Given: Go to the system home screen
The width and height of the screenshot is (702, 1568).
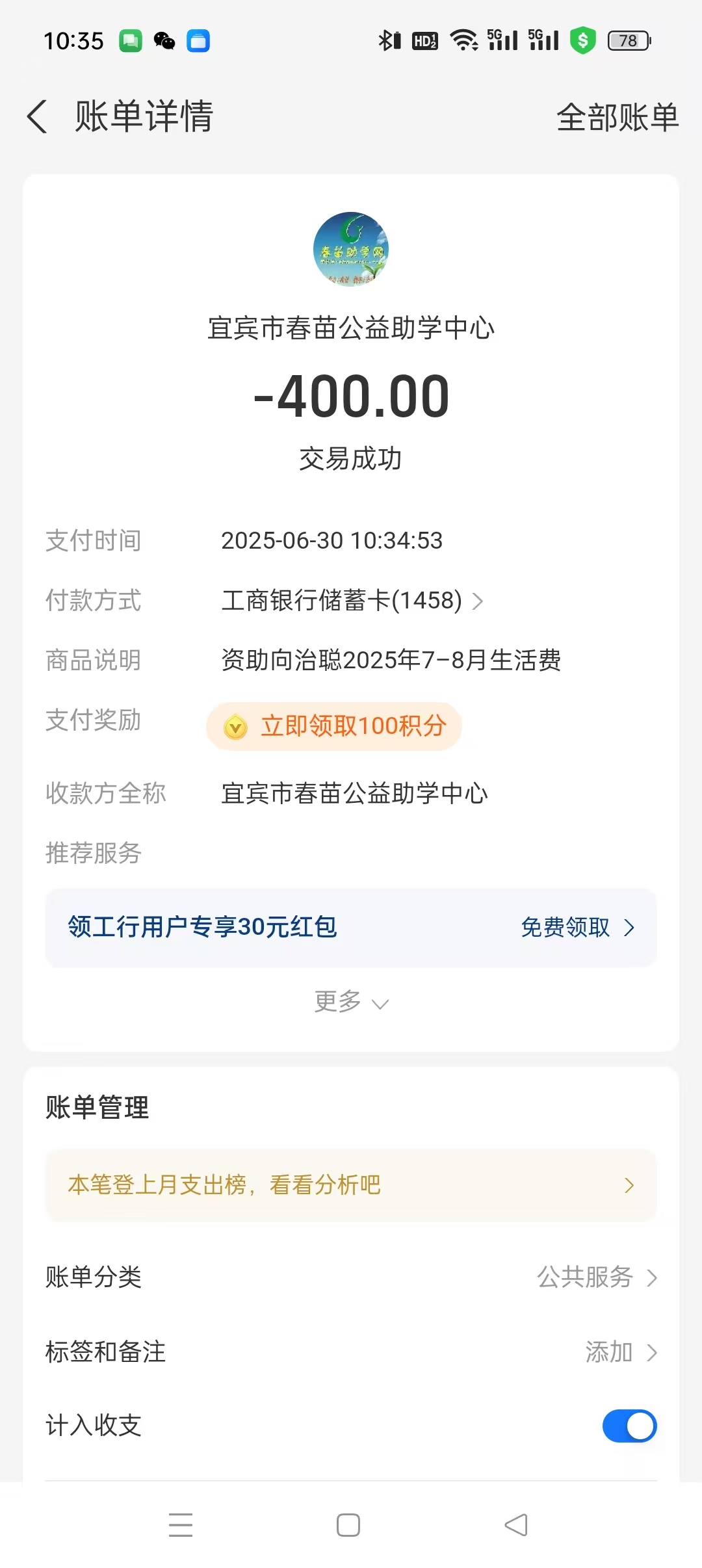Looking at the screenshot, I should point(348,1525).
